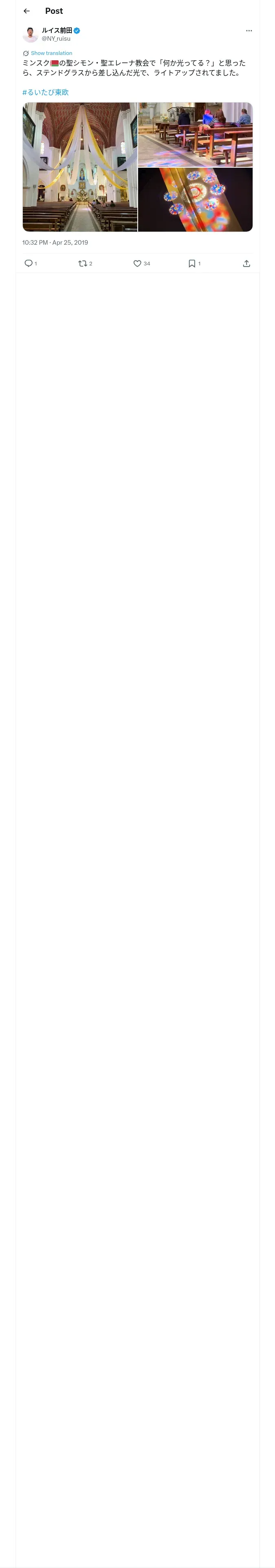Open the photo of people in pews

click(195, 134)
